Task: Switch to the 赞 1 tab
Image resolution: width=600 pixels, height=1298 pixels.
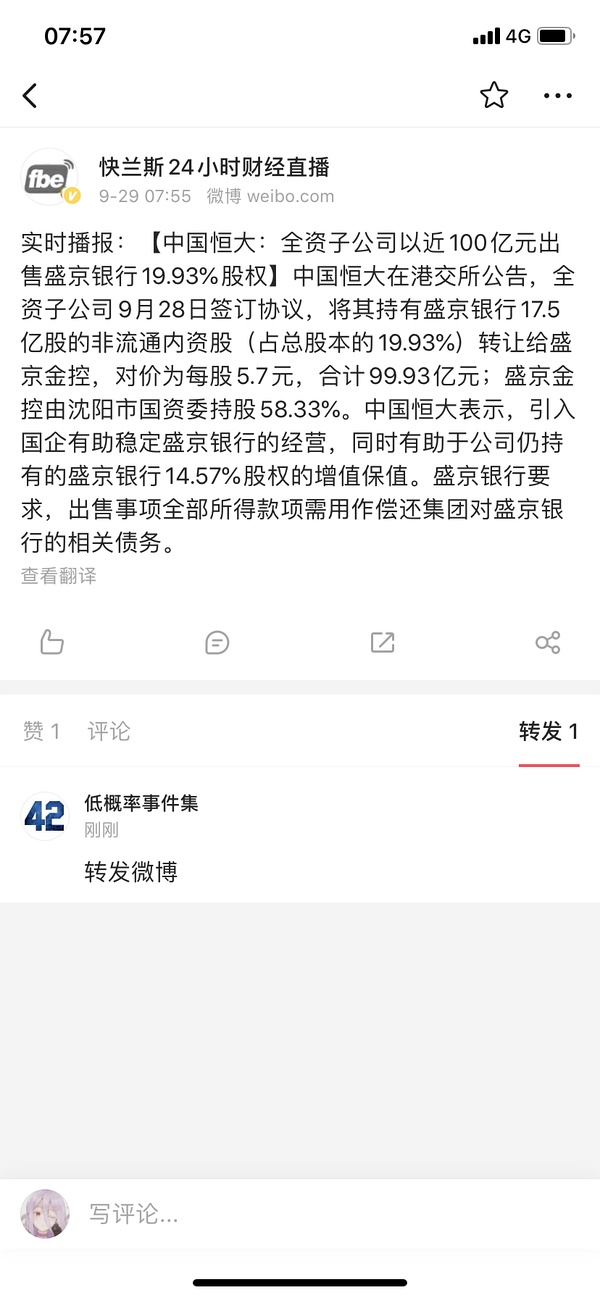Action: 42,732
